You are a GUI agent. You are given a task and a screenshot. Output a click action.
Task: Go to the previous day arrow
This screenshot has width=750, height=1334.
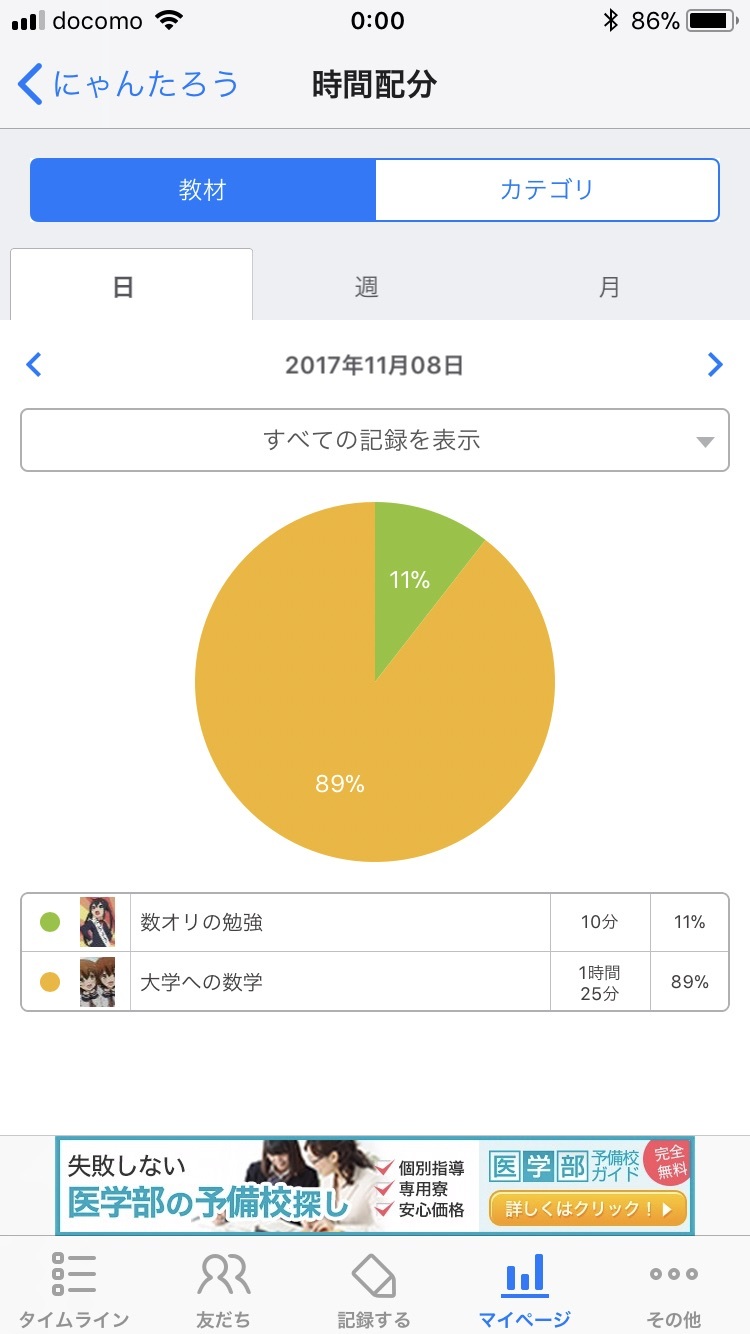pyautogui.click(x=34, y=365)
